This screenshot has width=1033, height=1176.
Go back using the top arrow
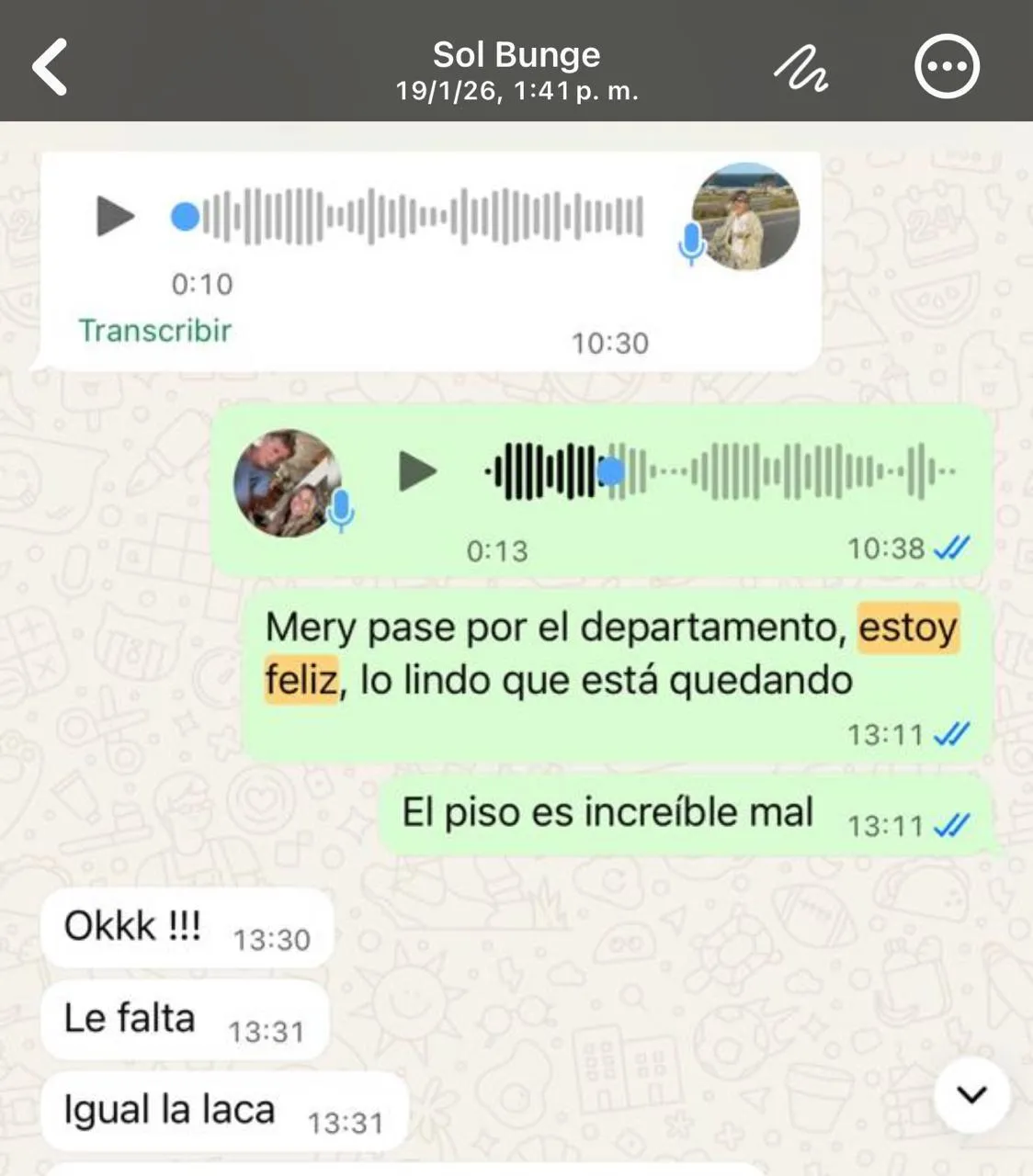point(50,66)
